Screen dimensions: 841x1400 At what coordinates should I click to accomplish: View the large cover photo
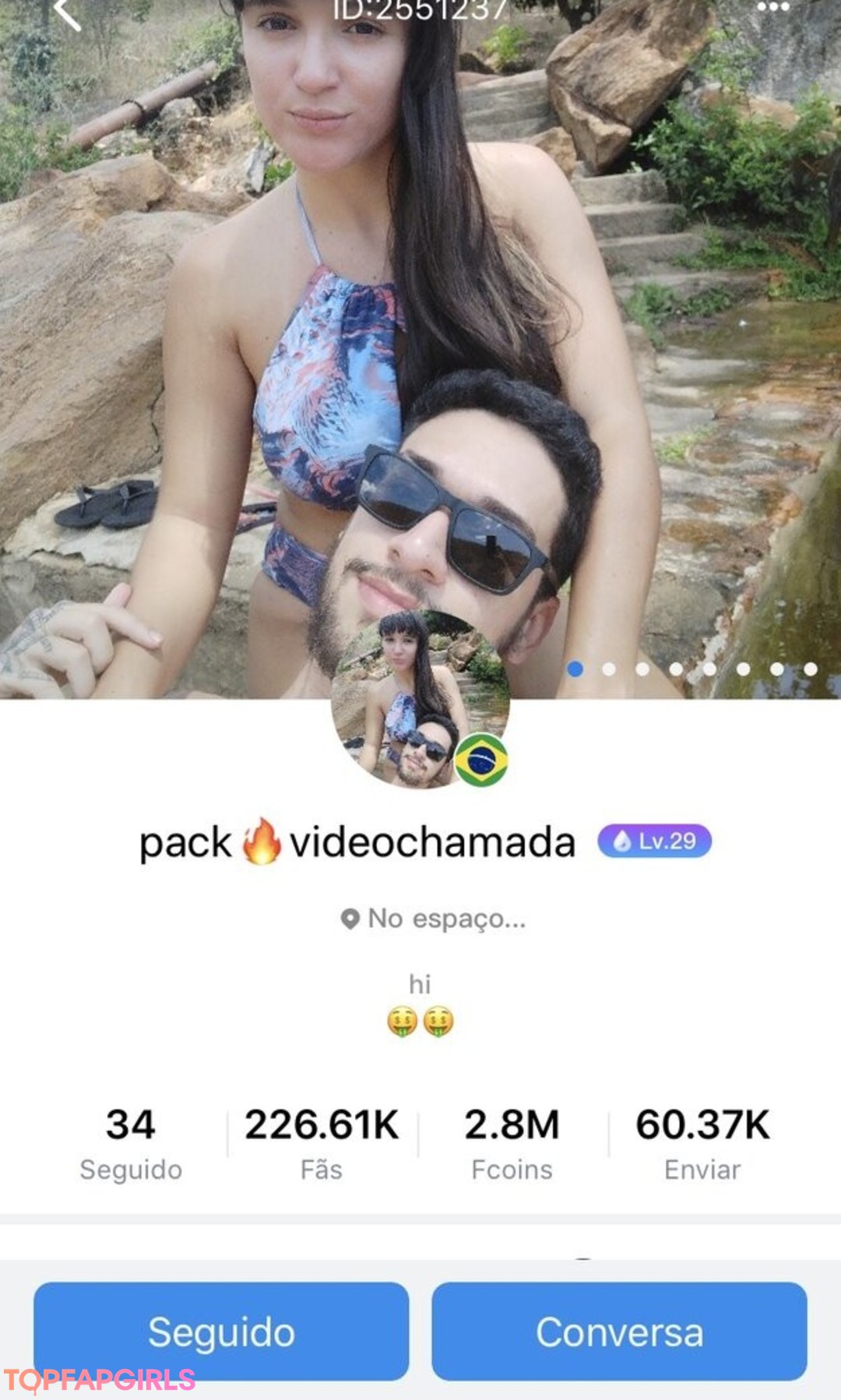[420, 312]
